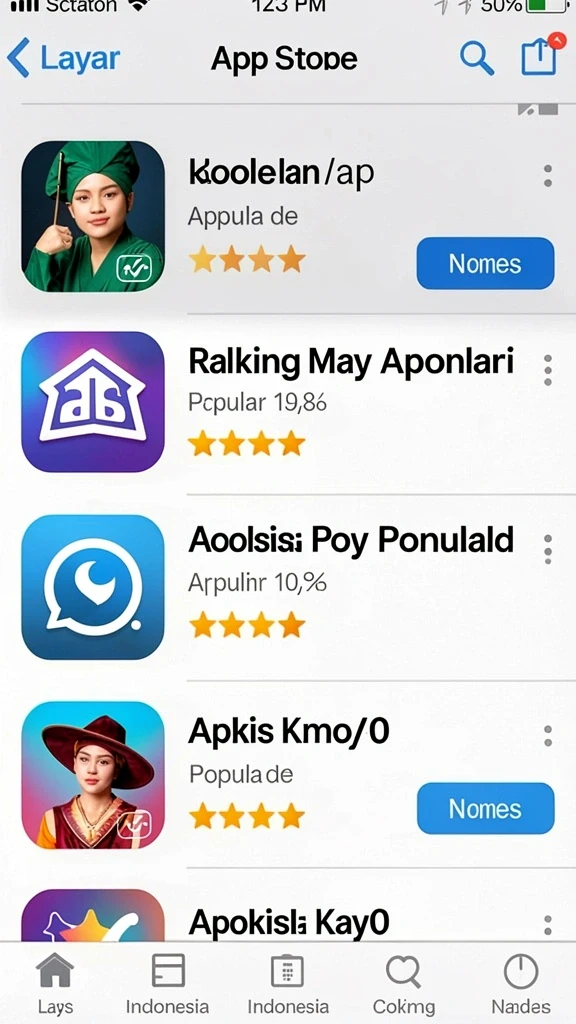
Task: Select the Indonesia tab with calculator icon
Action: point(288,983)
